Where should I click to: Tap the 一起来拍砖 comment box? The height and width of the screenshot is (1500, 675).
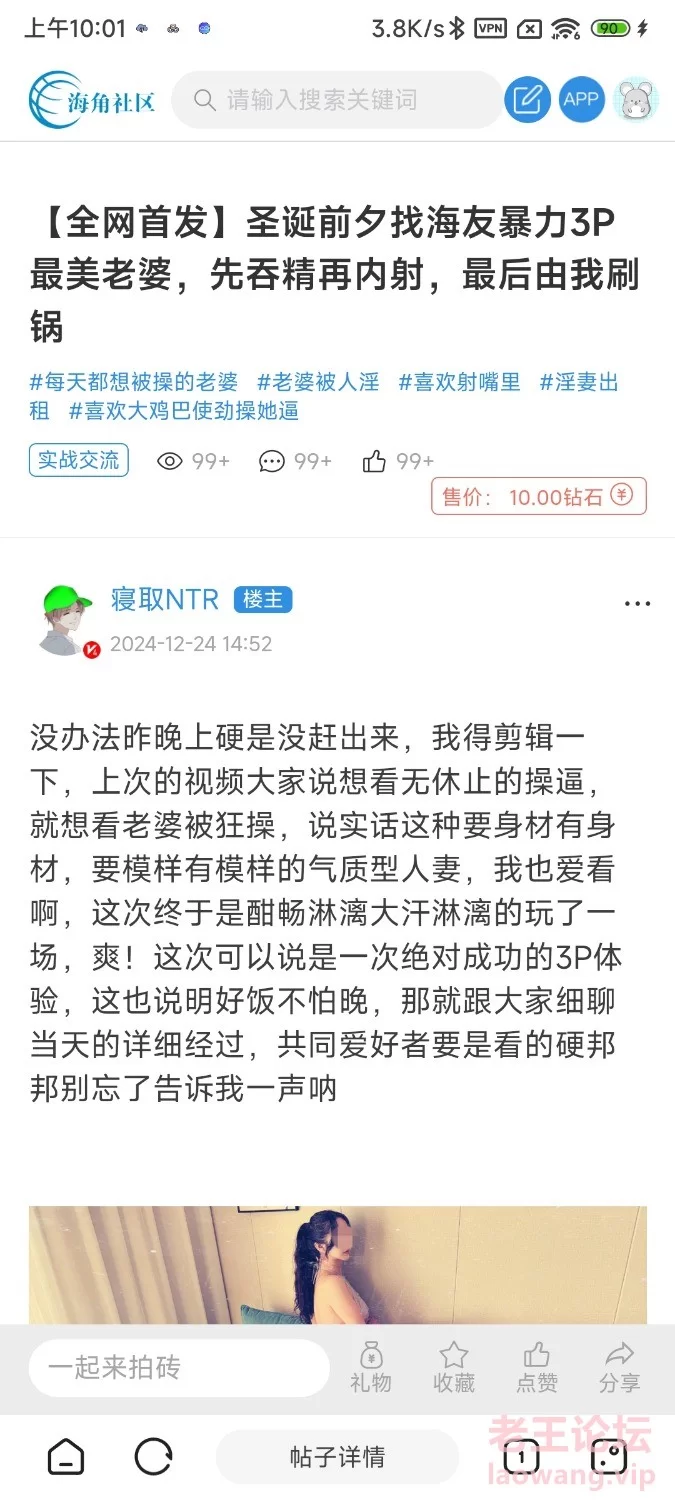tap(179, 1368)
